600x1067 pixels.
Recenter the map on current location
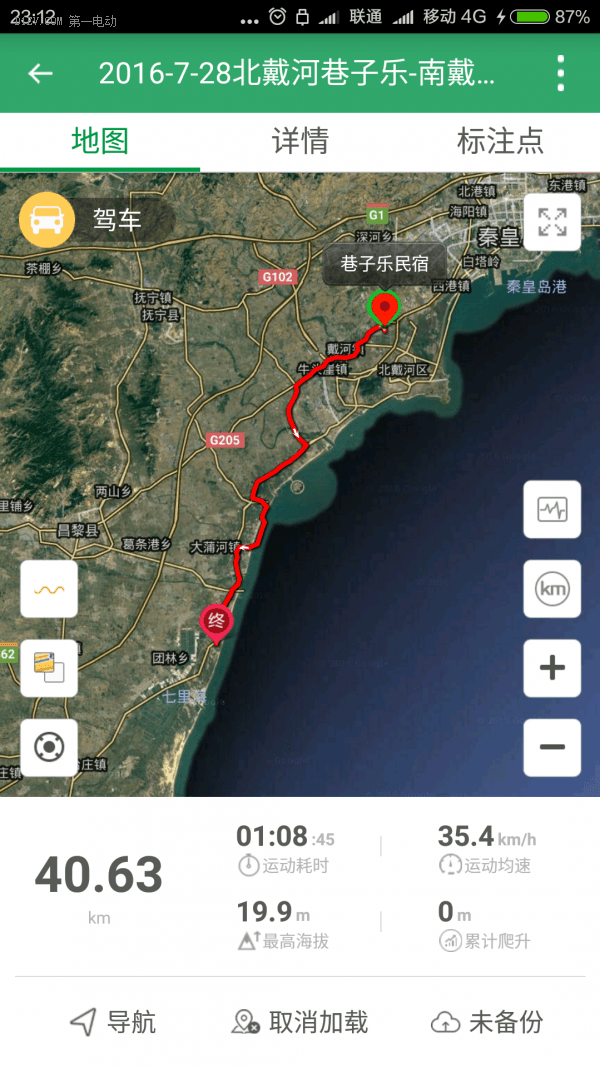(49, 747)
